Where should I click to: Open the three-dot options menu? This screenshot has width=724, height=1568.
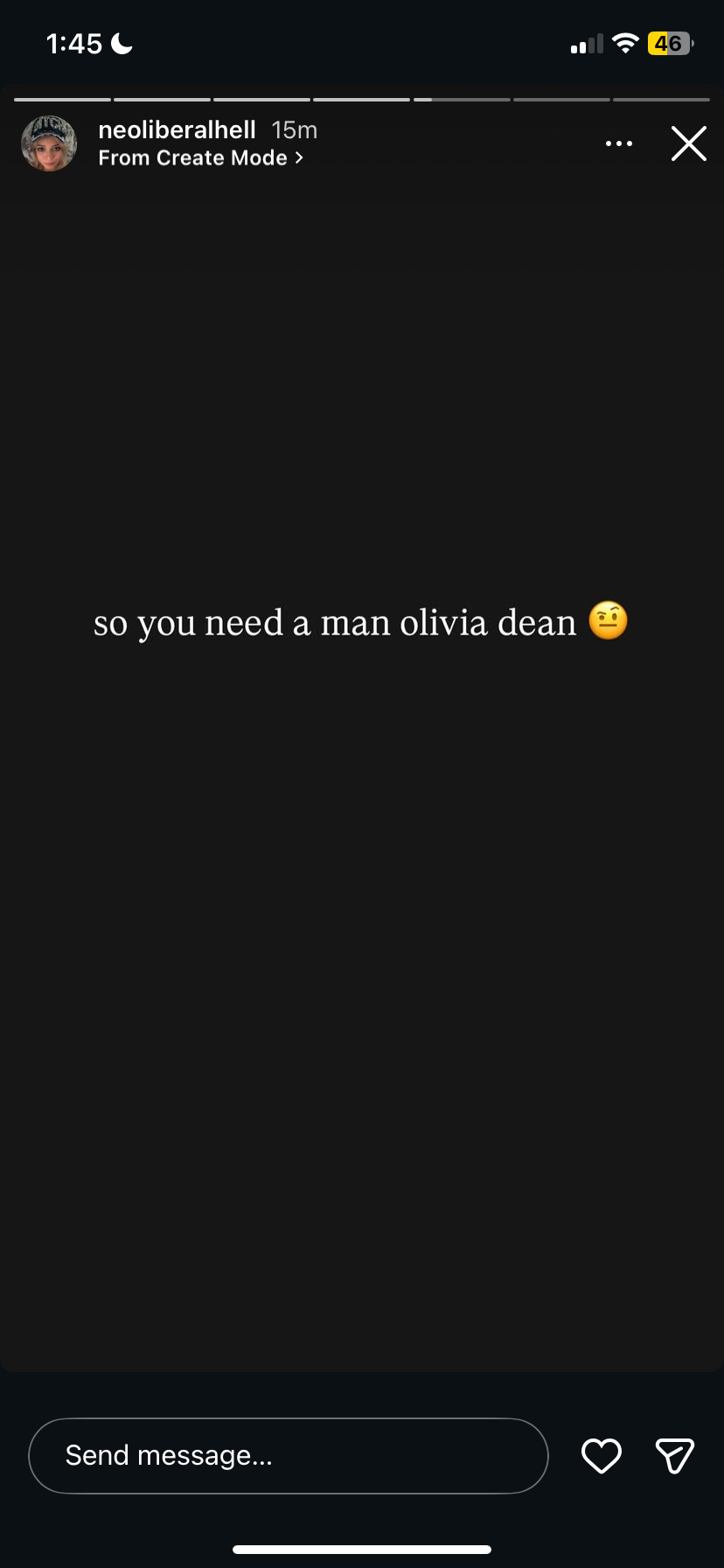pos(619,143)
